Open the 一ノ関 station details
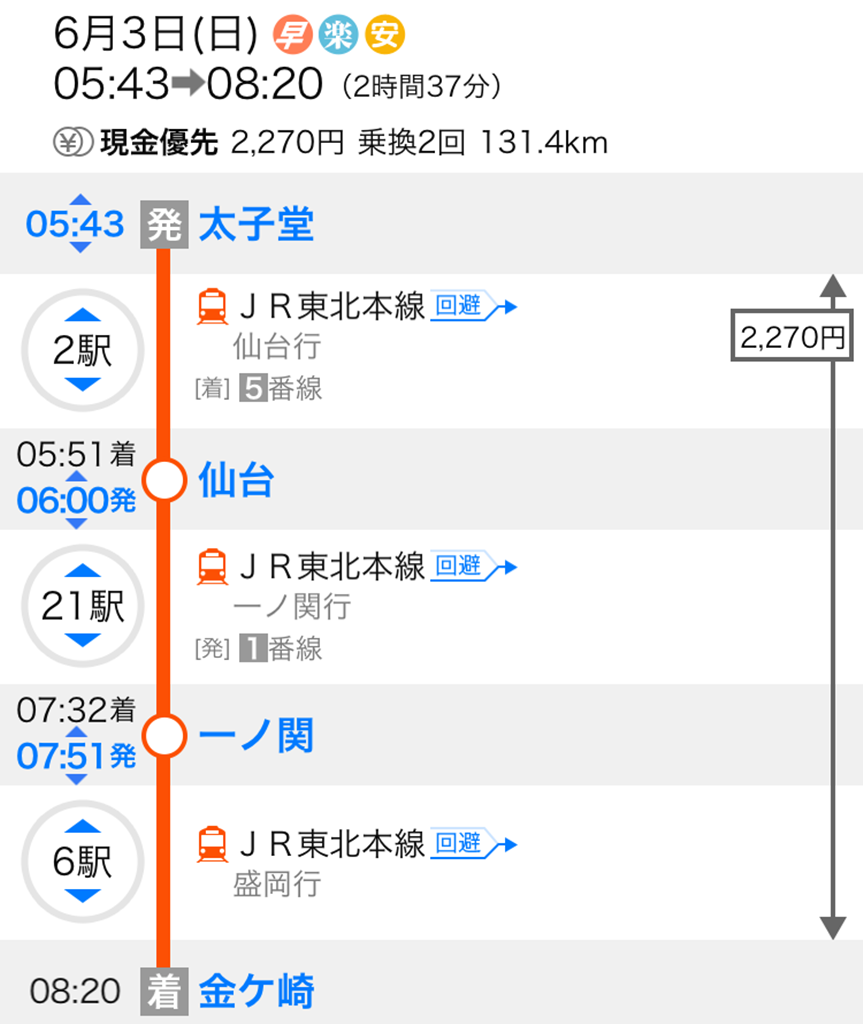The image size is (863, 1024). tap(256, 737)
